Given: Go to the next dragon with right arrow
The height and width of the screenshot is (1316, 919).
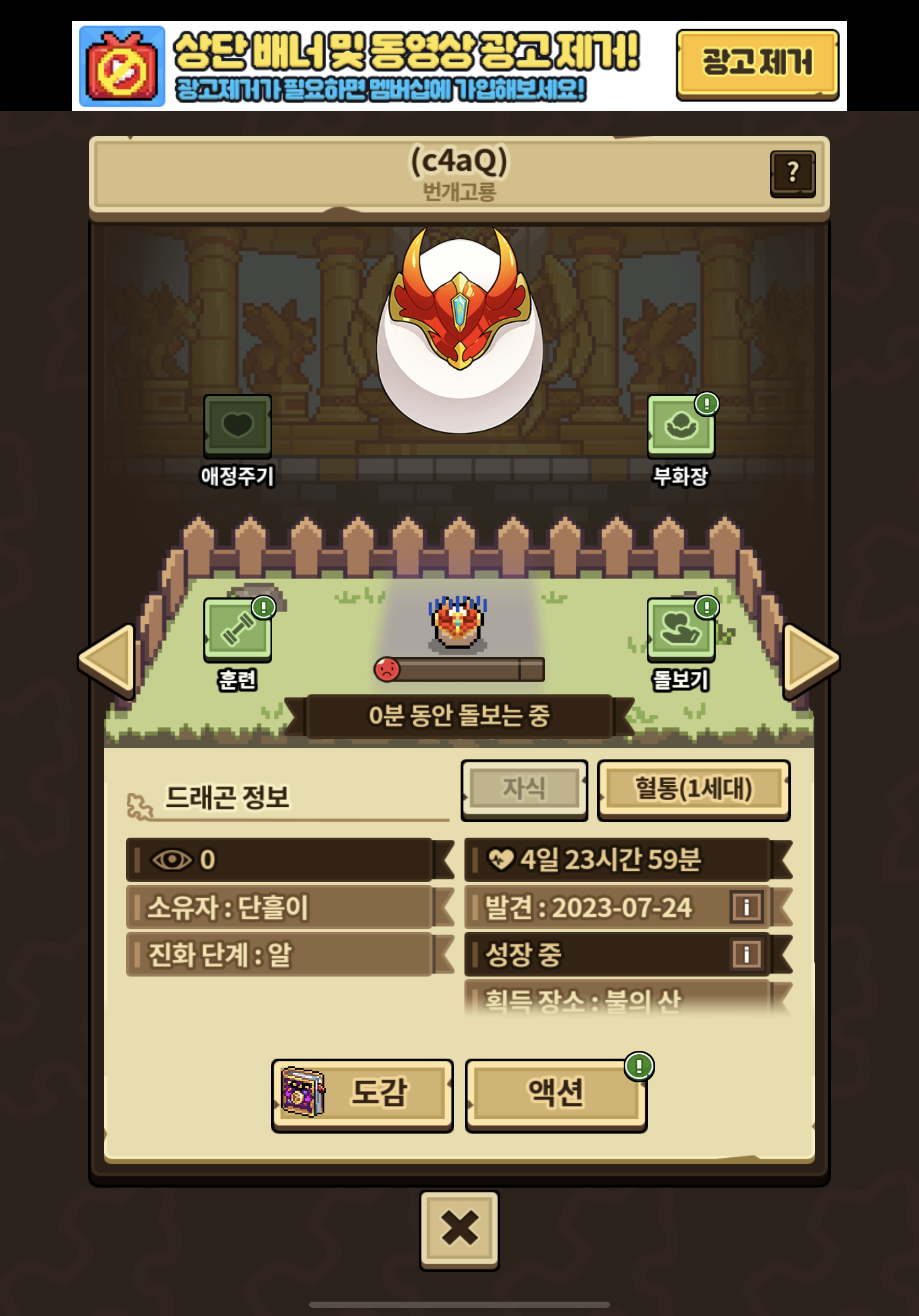Looking at the screenshot, I should click(x=810, y=661).
